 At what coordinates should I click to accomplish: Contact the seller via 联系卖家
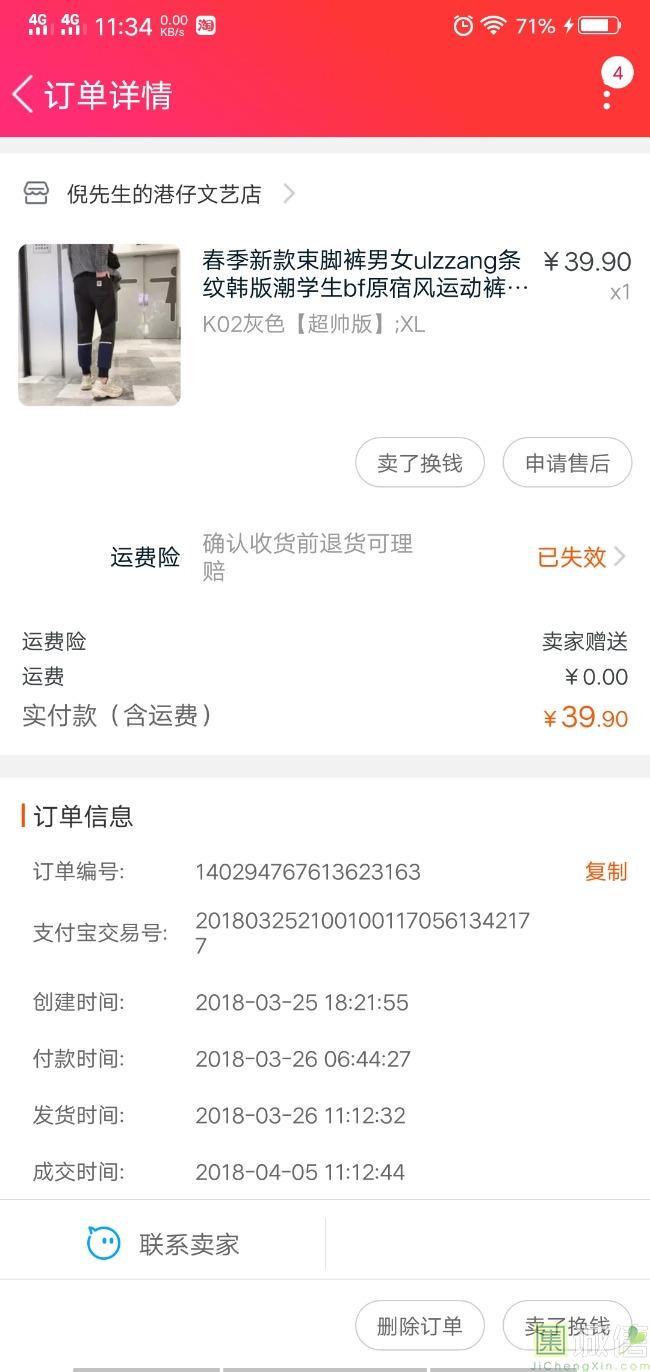click(163, 1244)
